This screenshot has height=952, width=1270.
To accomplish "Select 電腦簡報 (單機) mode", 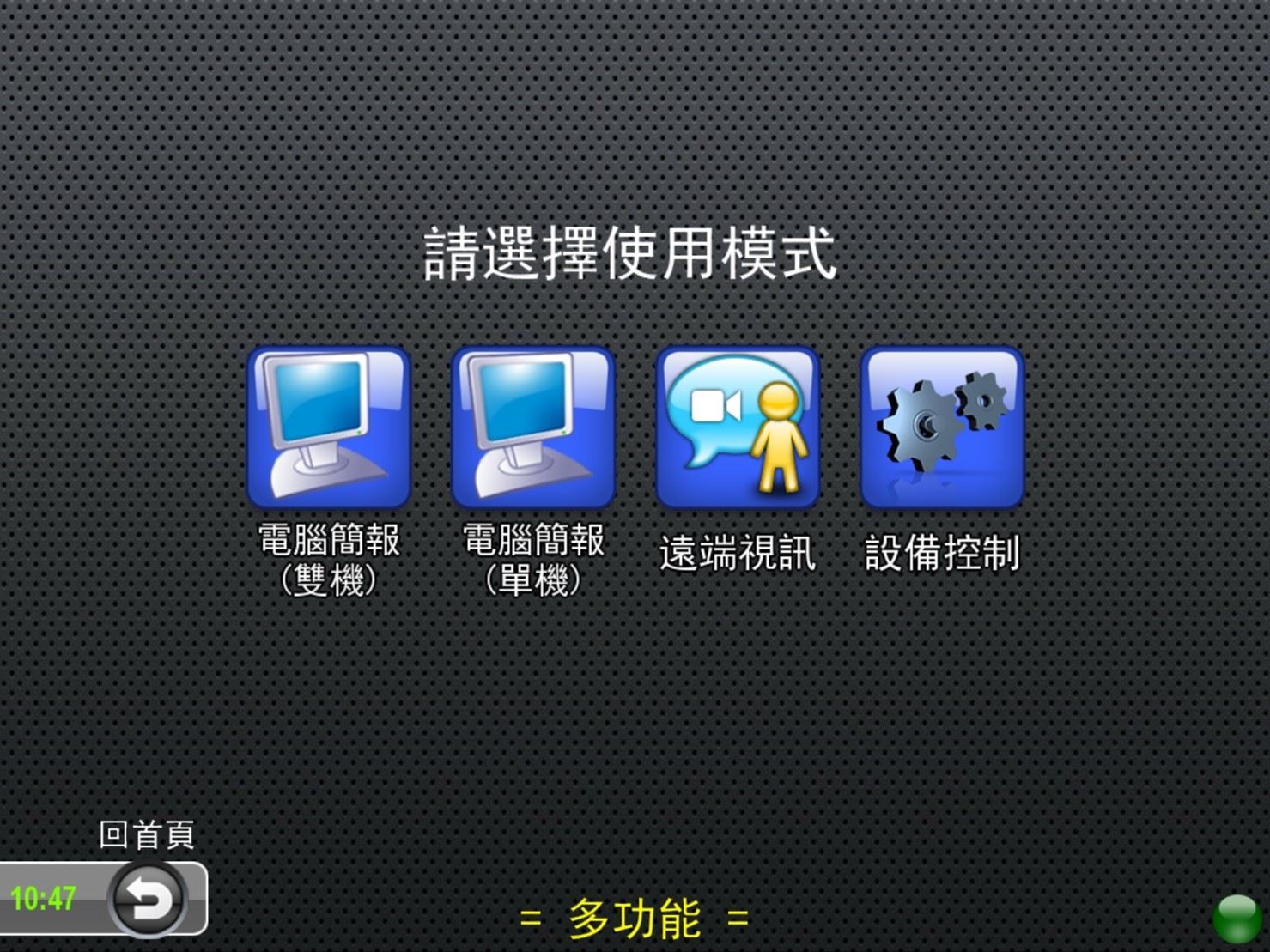I will click(533, 427).
